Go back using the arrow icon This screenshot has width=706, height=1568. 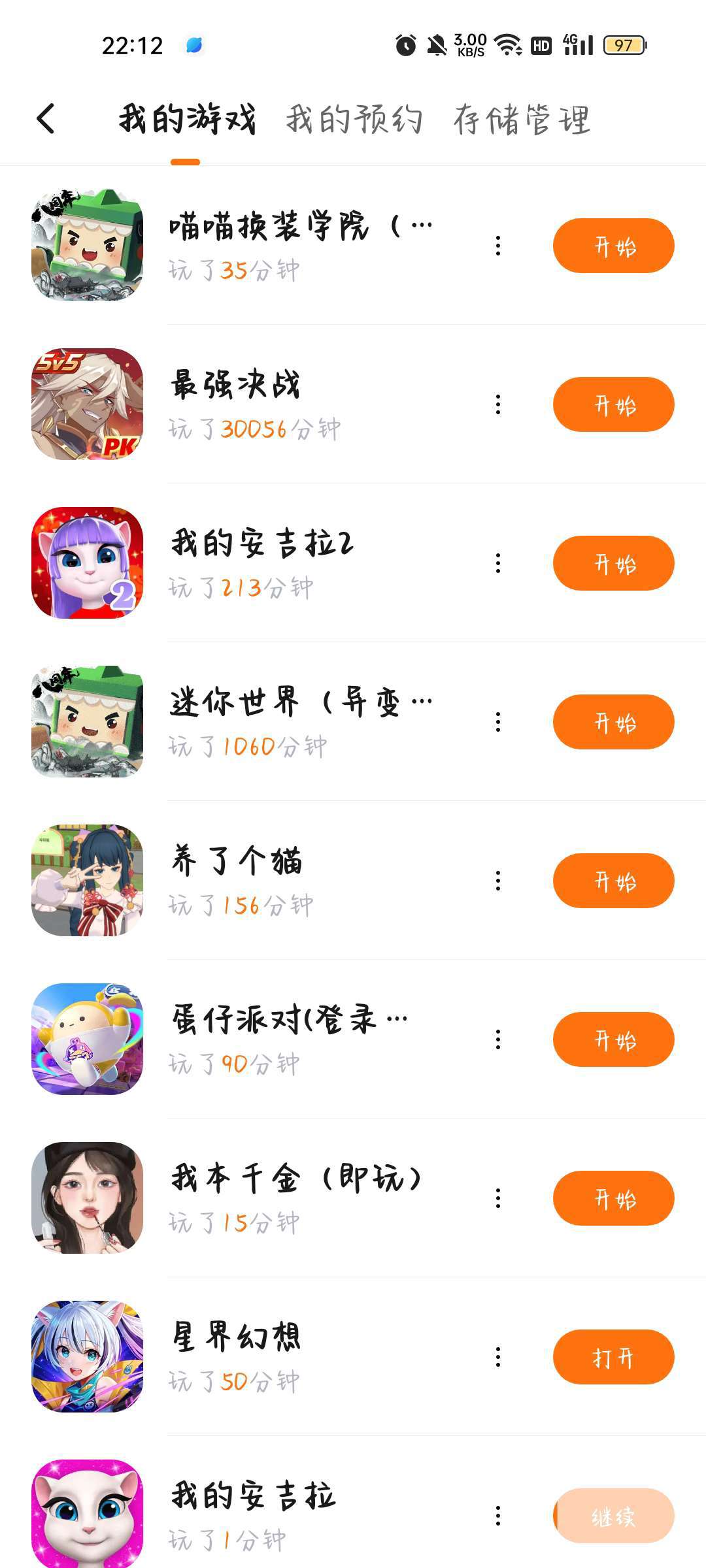46,119
